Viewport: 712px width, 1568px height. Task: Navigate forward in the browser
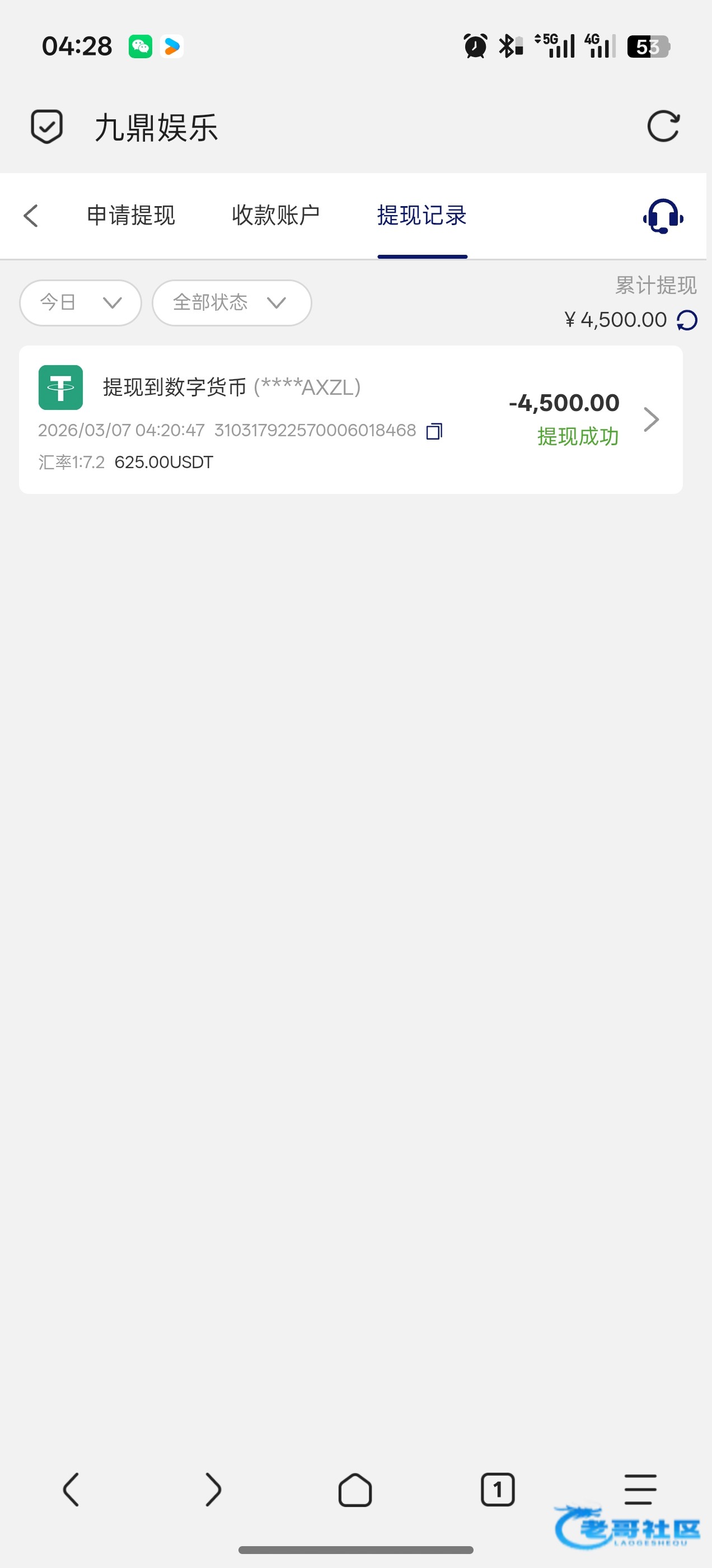pos(213,1490)
